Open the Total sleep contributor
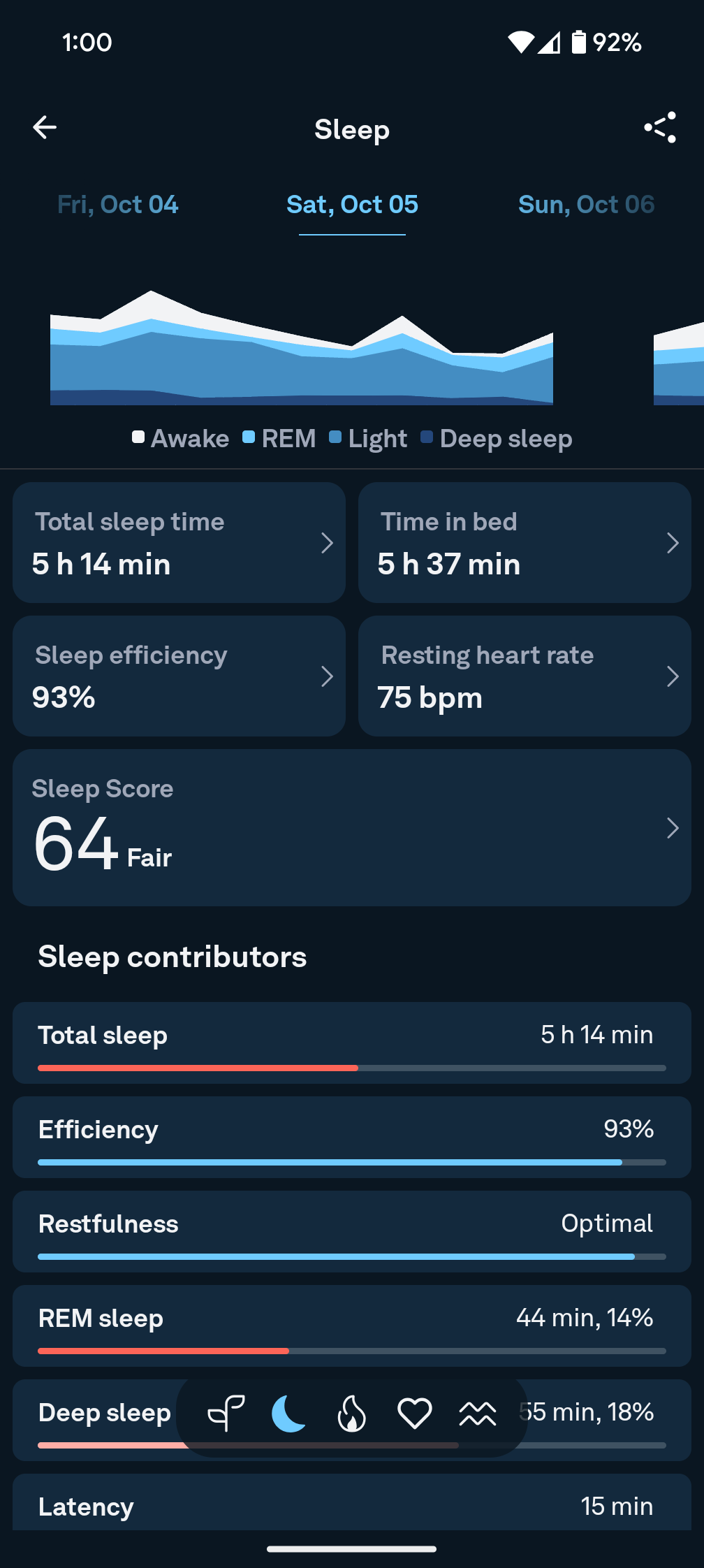 pos(352,1043)
